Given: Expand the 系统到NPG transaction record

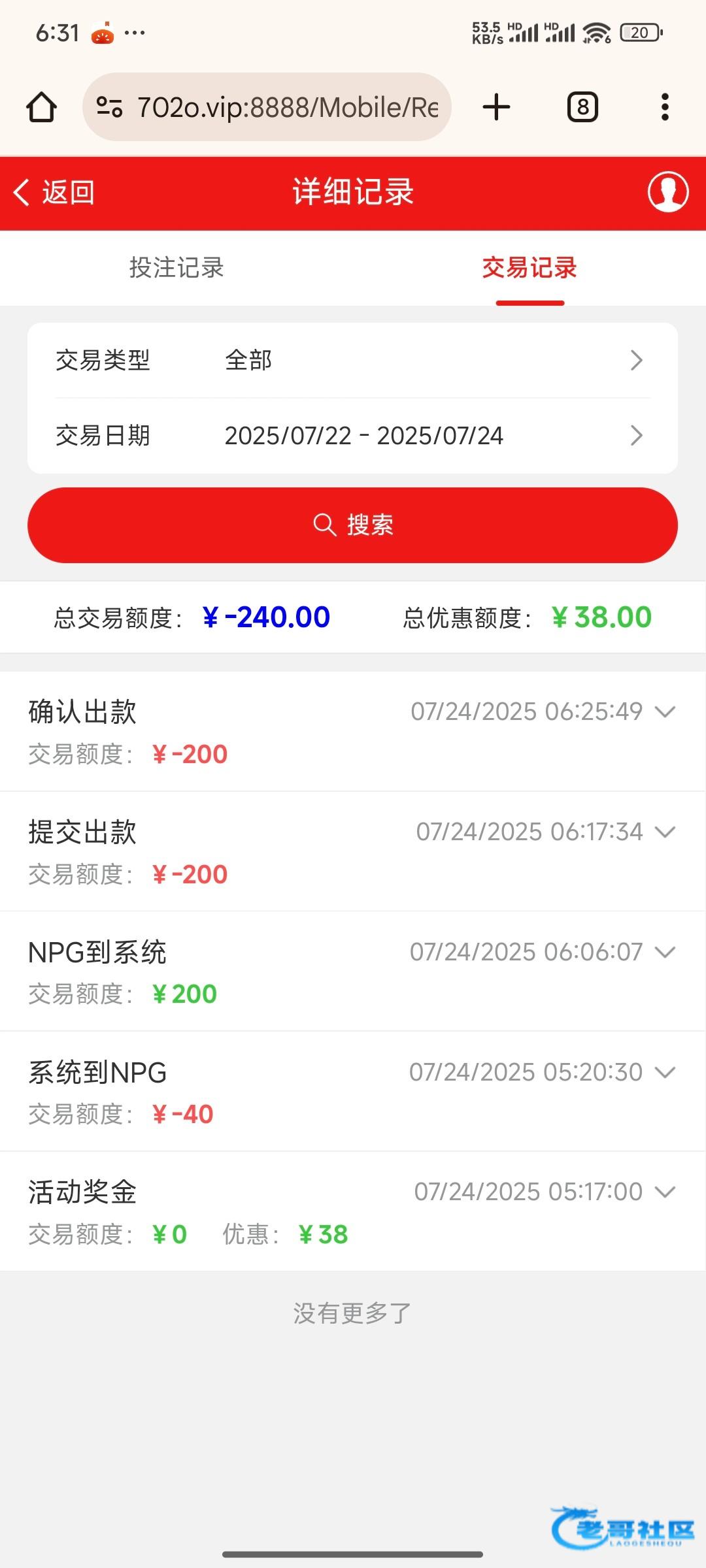Looking at the screenshot, I should (665, 1072).
